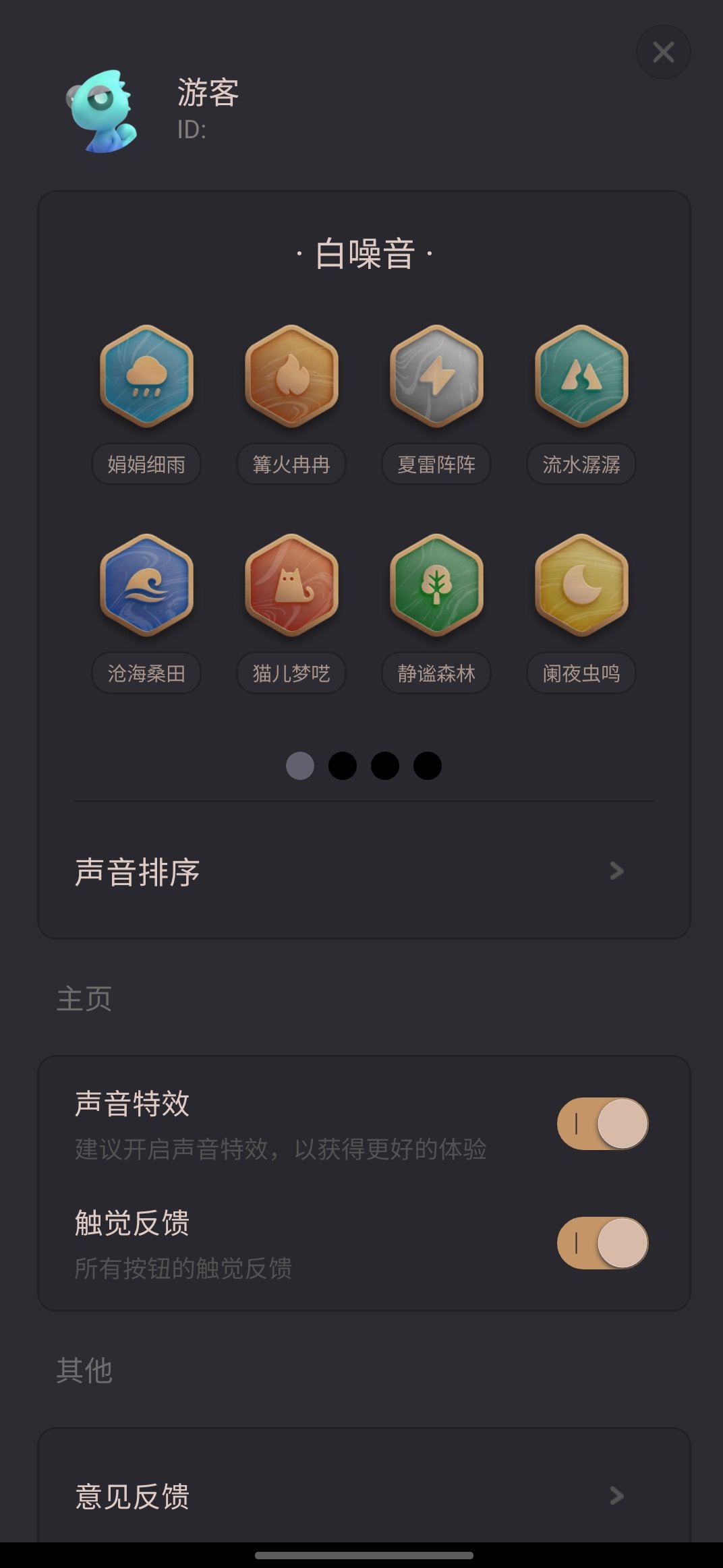
Task: Turn off 触觉反馈 haptic feedback
Action: pyautogui.click(x=602, y=1243)
